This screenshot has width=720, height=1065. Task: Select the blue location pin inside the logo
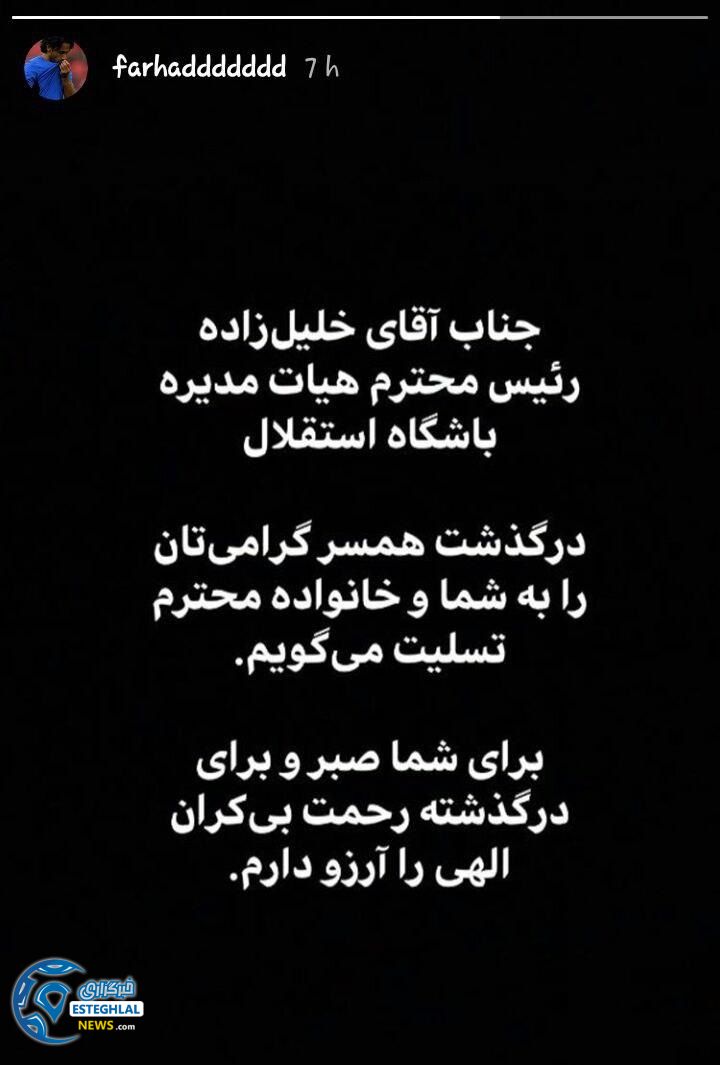pyautogui.click(x=51, y=999)
